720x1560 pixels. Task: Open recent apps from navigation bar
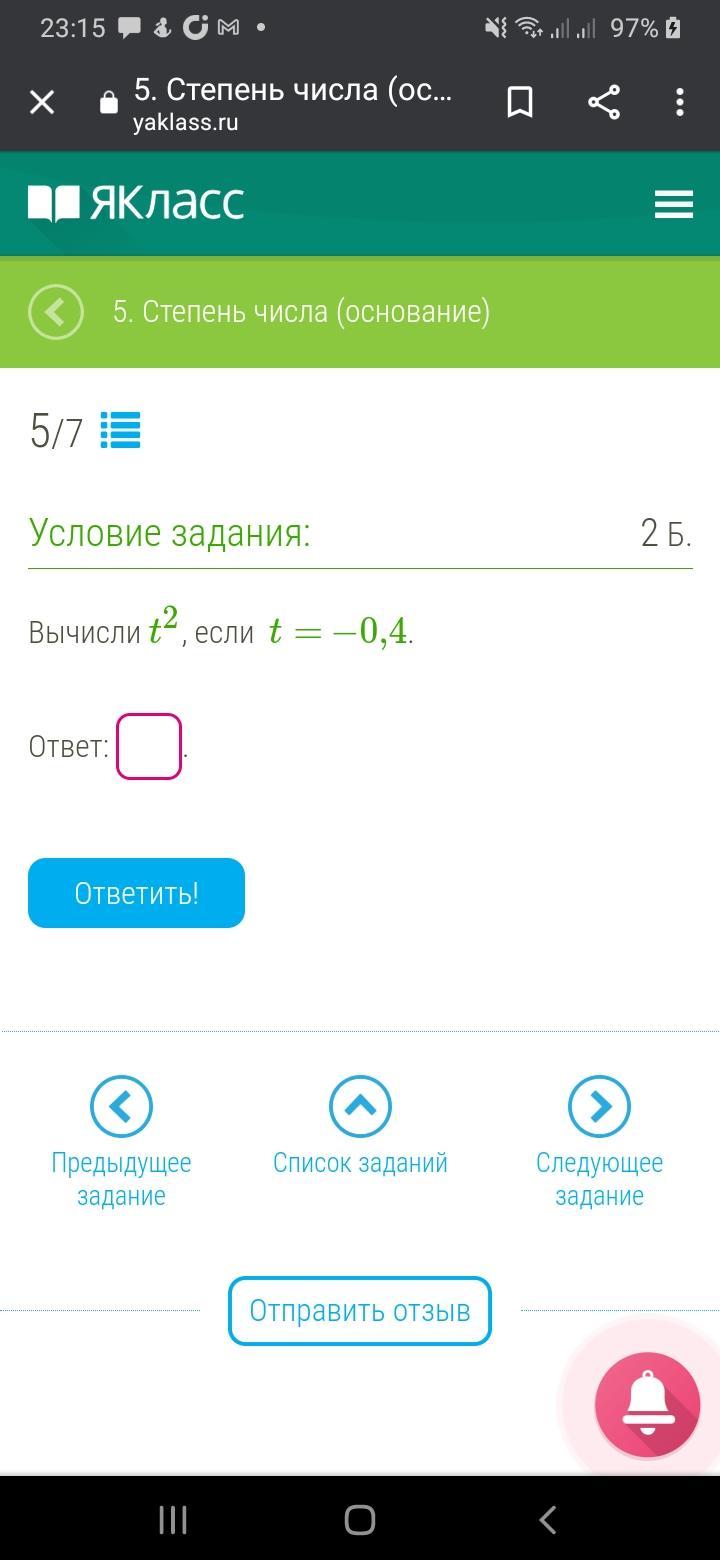tap(173, 1520)
